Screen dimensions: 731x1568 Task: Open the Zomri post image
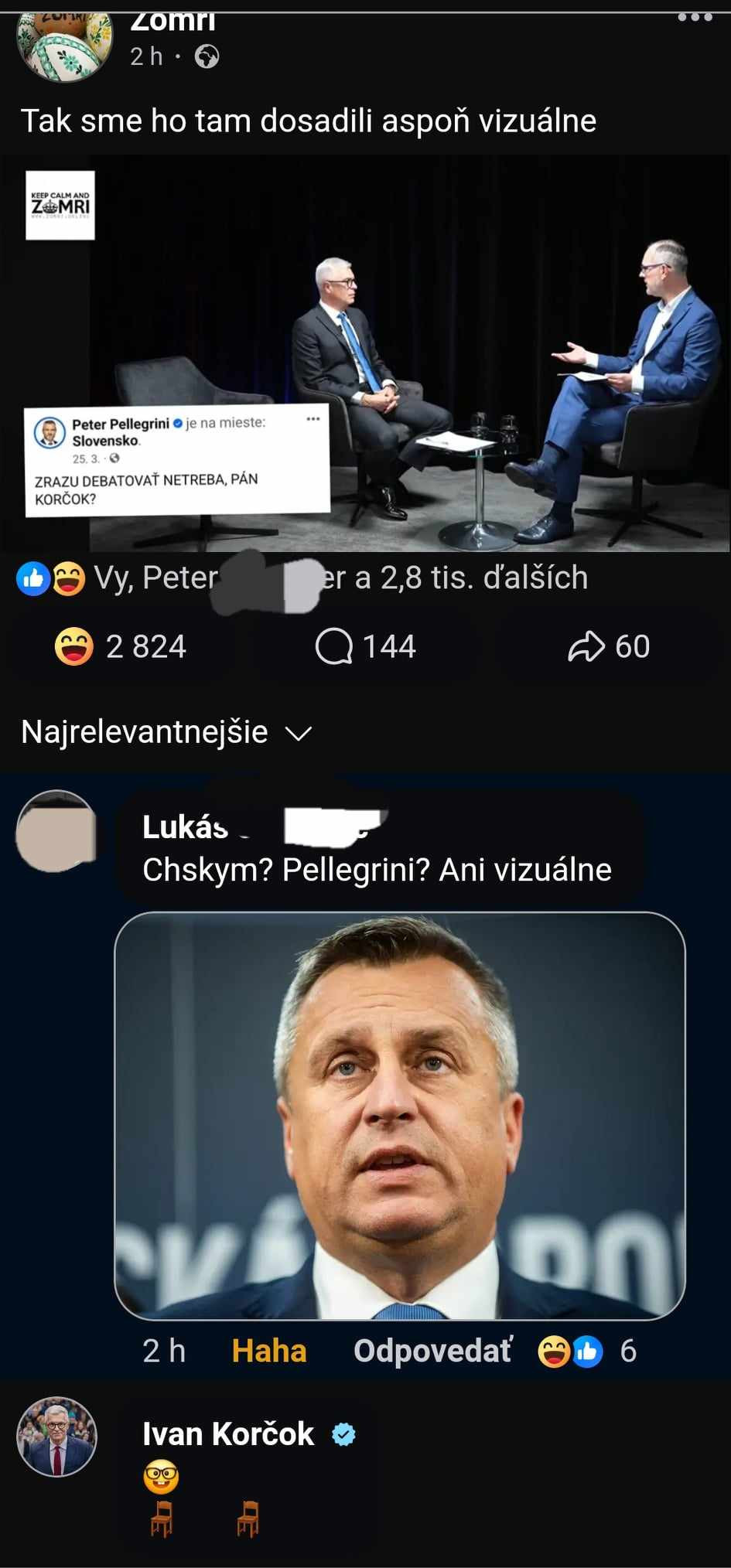(365, 353)
